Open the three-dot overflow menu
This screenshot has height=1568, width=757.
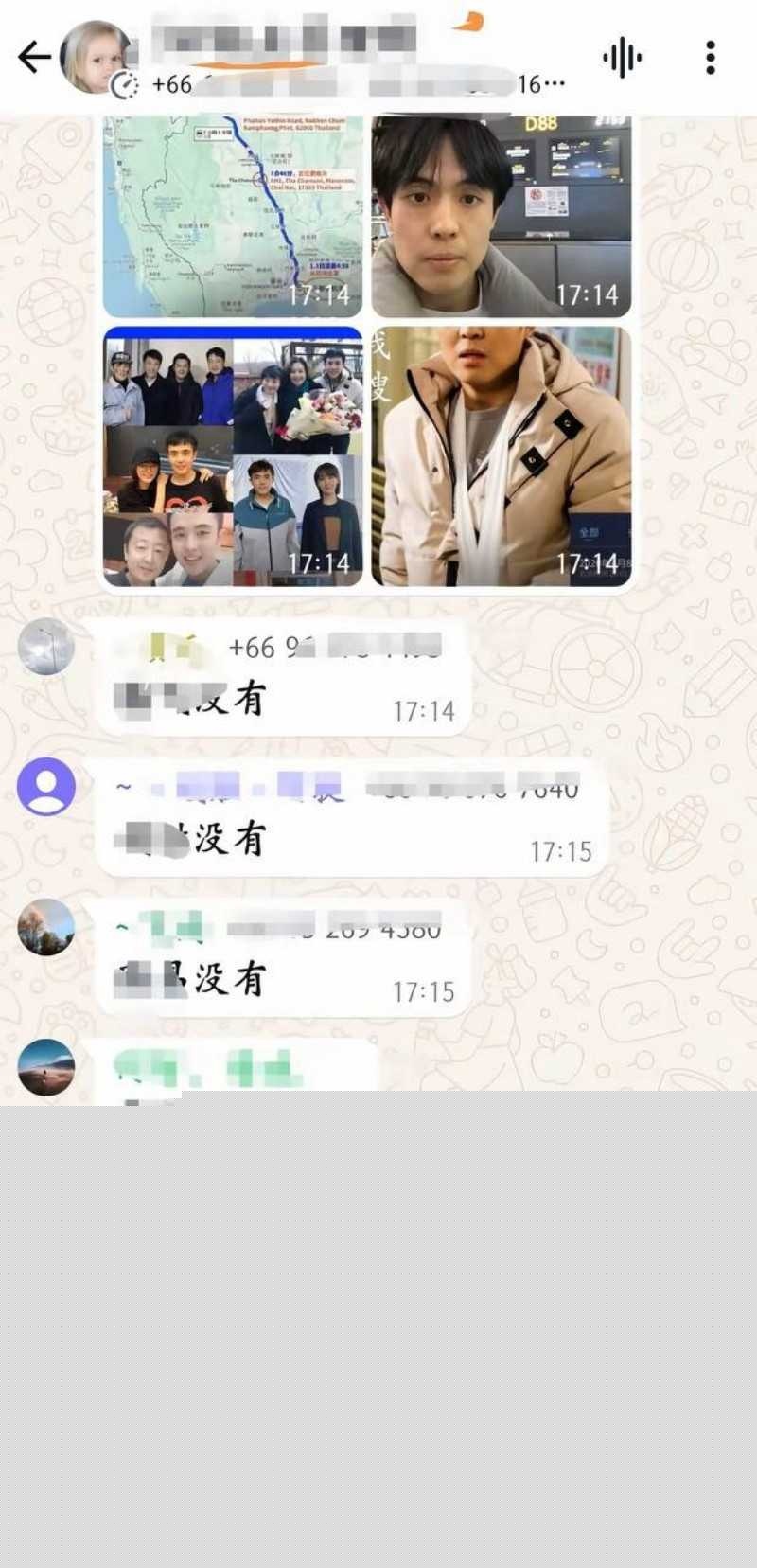pyautogui.click(x=710, y=58)
